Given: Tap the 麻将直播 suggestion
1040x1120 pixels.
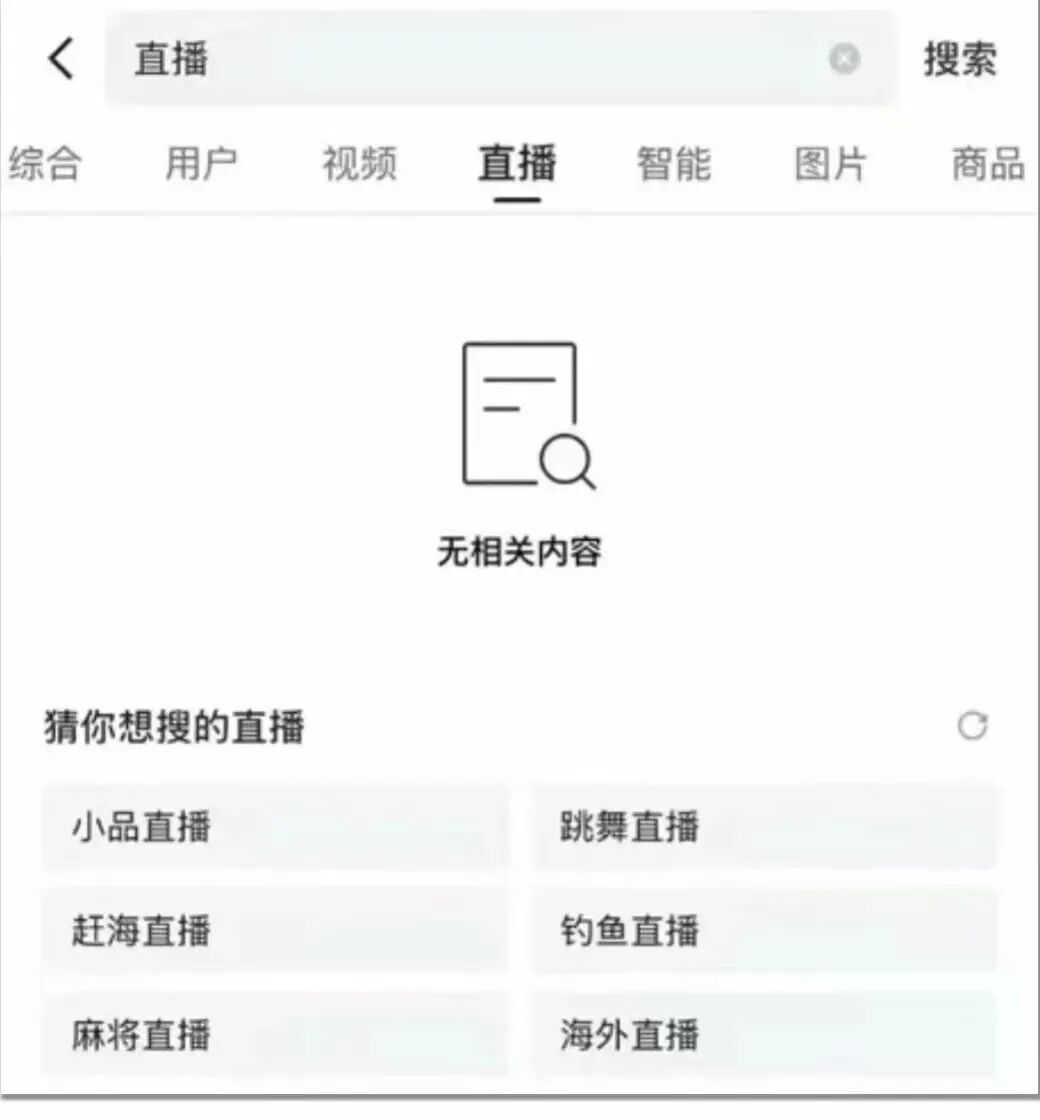Looking at the screenshot, I should click(275, 1035).
